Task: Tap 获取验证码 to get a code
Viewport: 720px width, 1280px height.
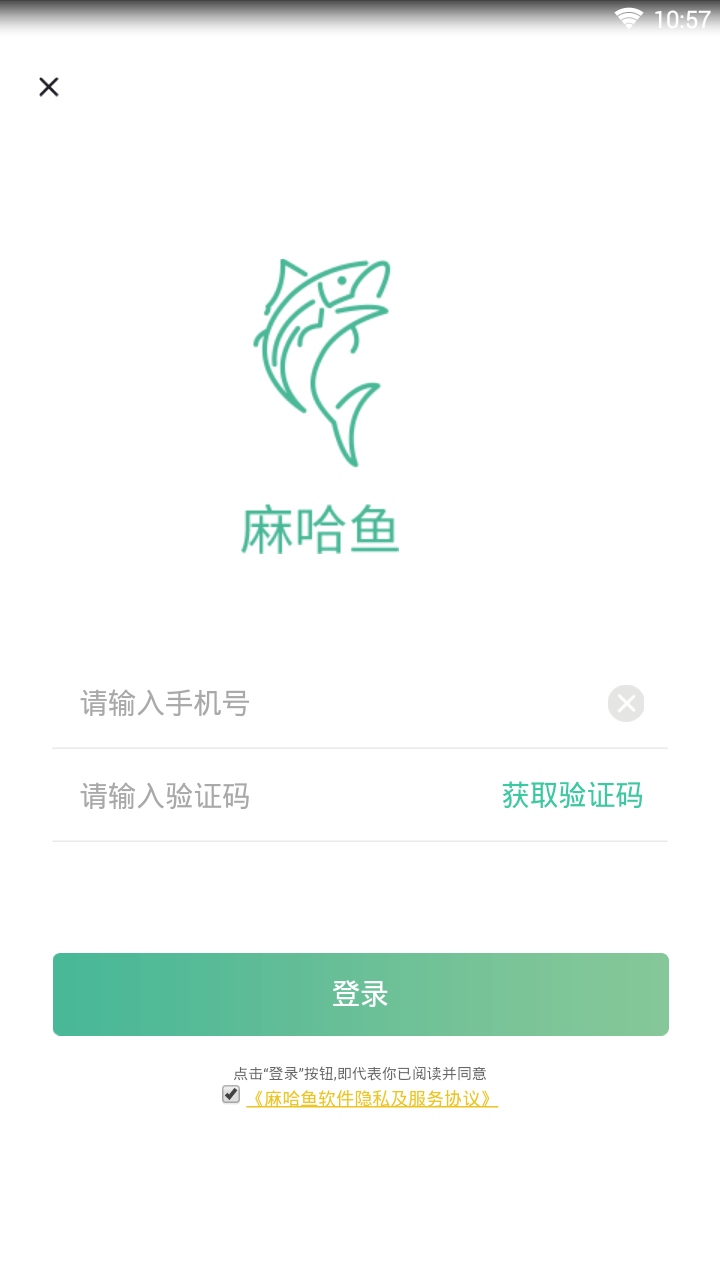Action: pyautogui.click(x=572, y=796)
